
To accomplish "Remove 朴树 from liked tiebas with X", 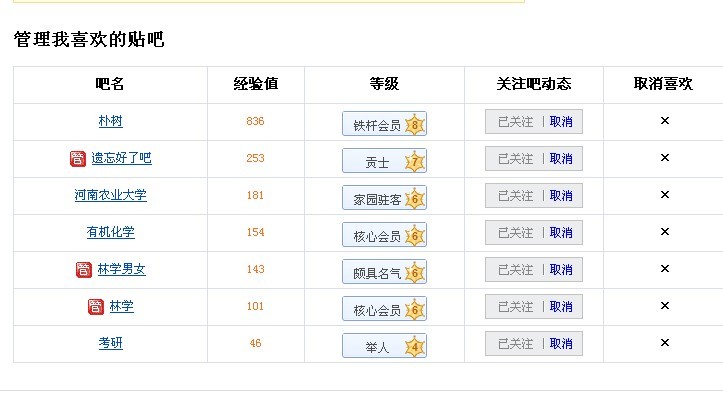I will click(x=664, y=121).
